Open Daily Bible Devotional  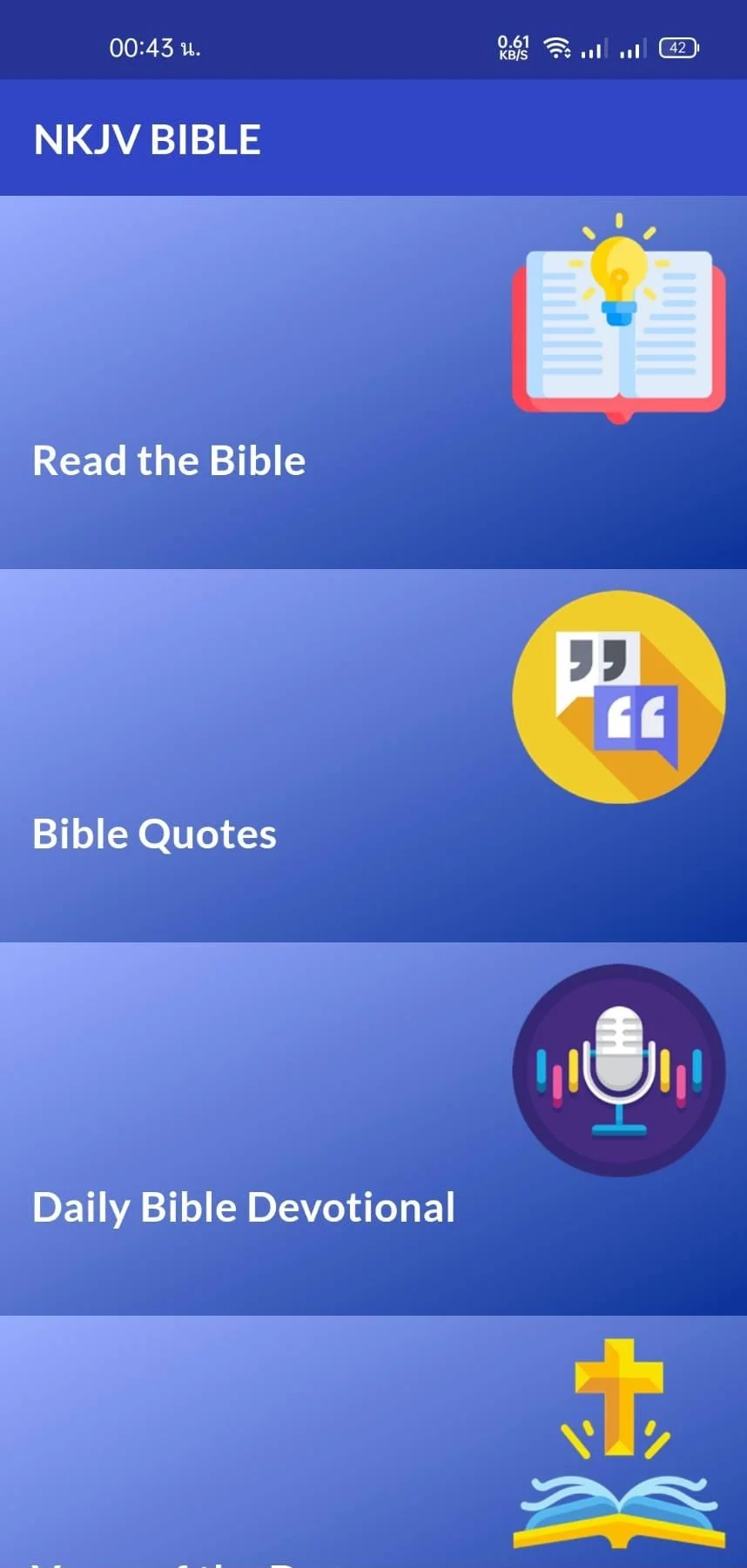coord(244,1207)
